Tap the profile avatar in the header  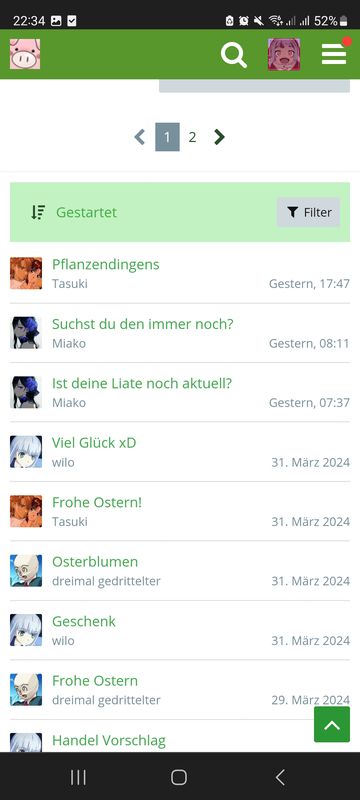tap(284, 54)
